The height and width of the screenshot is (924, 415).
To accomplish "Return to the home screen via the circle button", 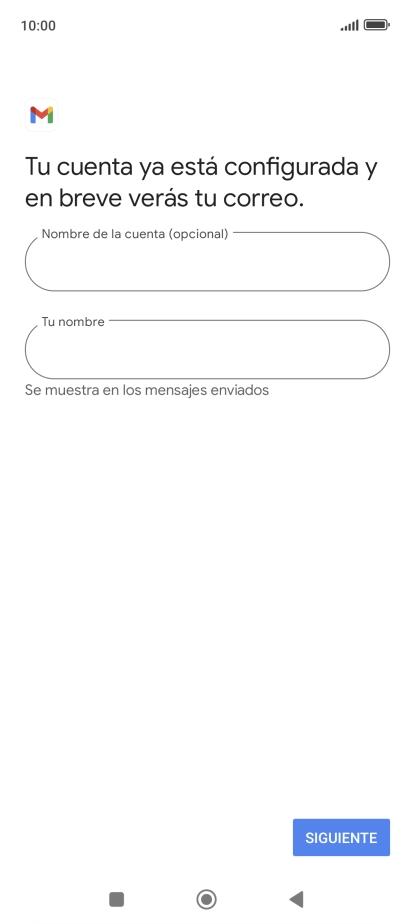I will pos(207,899).
